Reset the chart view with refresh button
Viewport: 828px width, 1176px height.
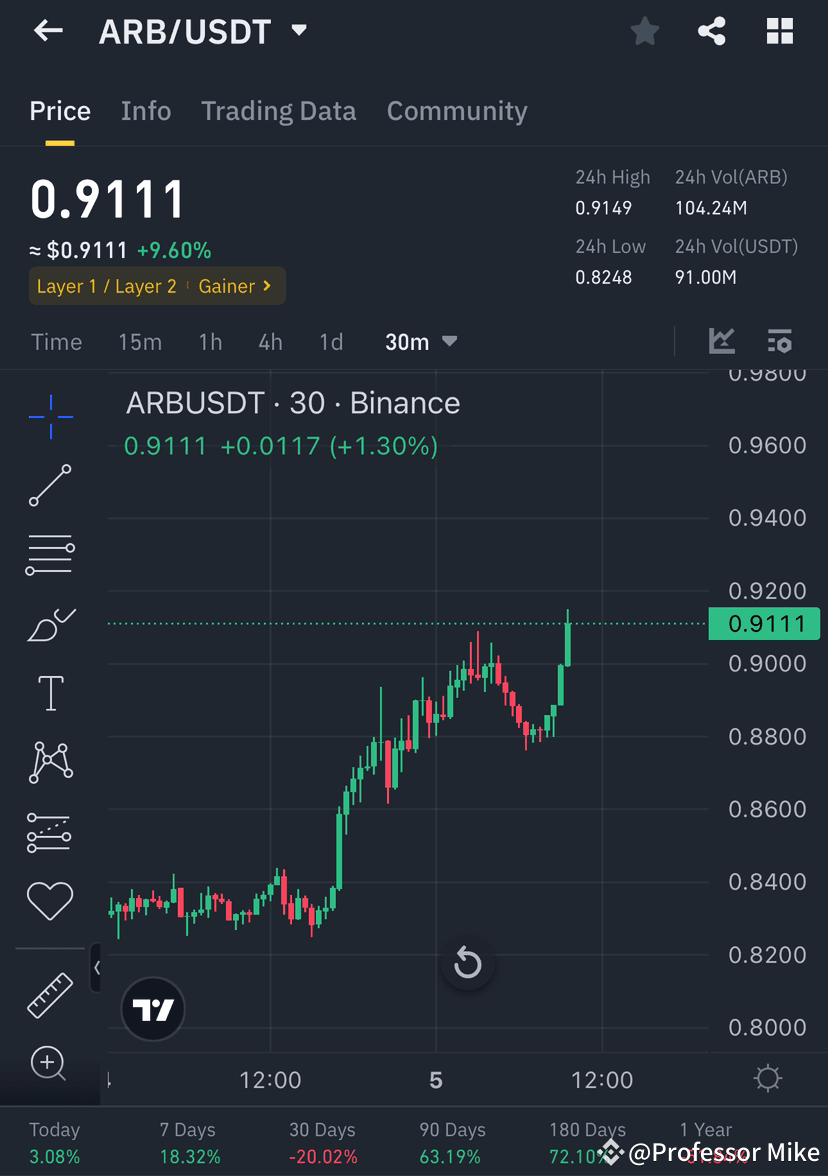click(467, 963)
